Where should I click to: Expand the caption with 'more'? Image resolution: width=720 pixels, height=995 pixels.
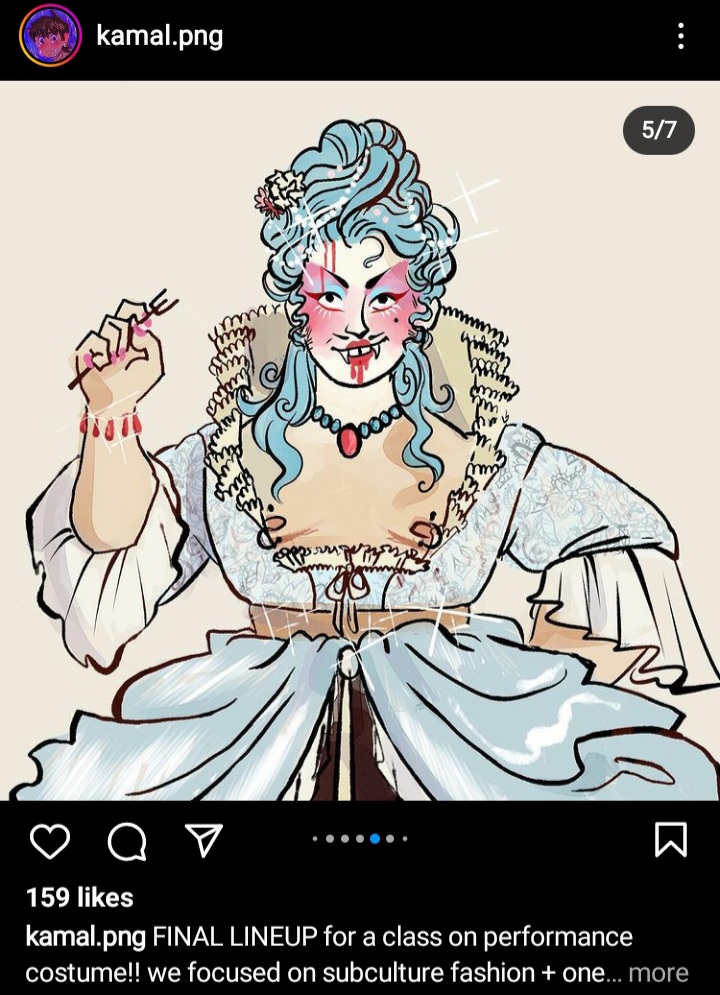[658, 972]
